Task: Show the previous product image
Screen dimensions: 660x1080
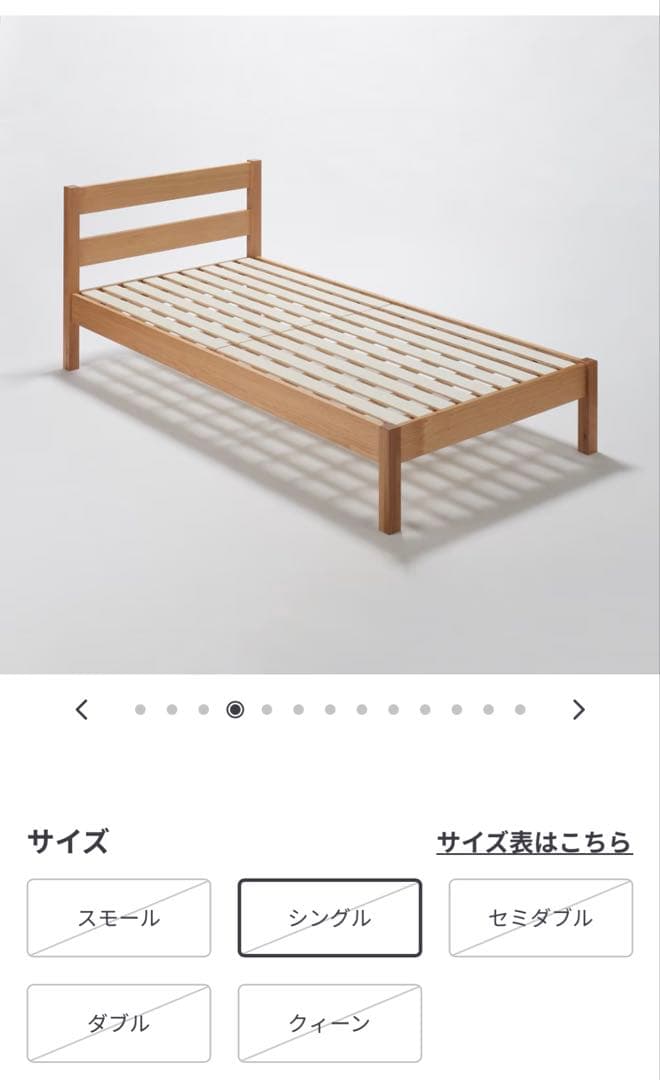Action: point(82,710)
